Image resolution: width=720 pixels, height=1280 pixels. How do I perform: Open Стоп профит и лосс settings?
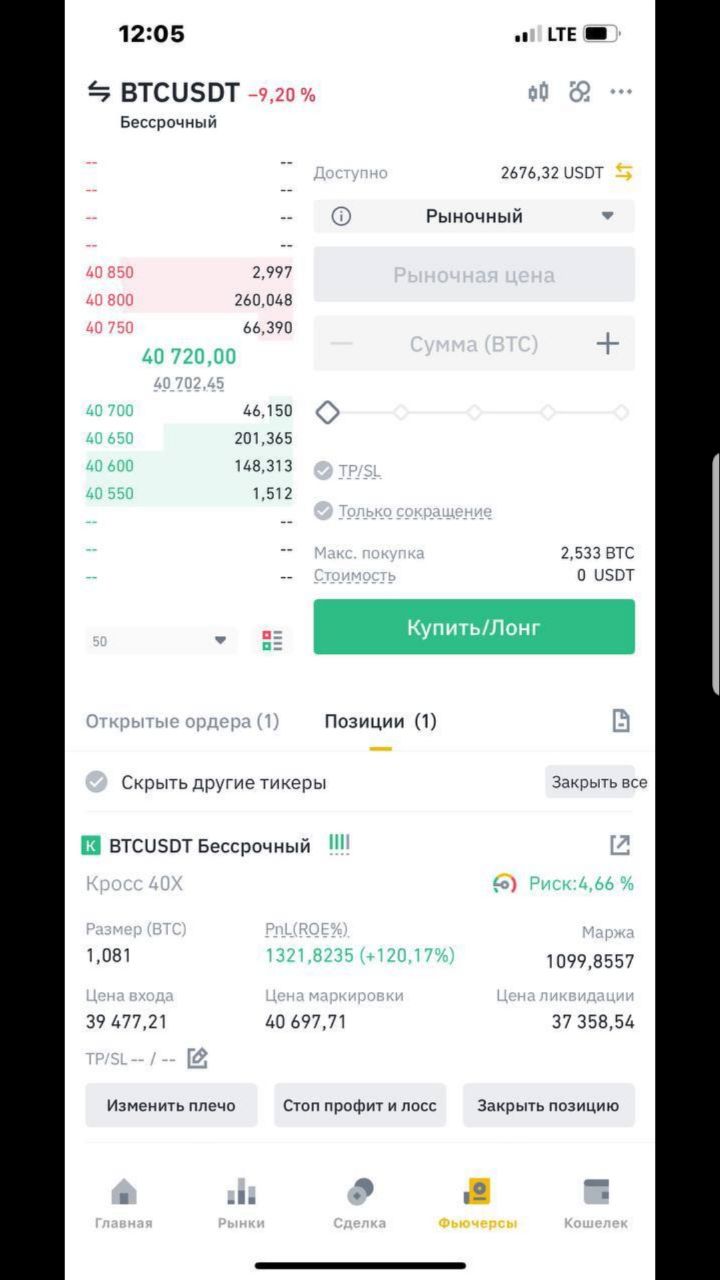tap(360, 1105)
